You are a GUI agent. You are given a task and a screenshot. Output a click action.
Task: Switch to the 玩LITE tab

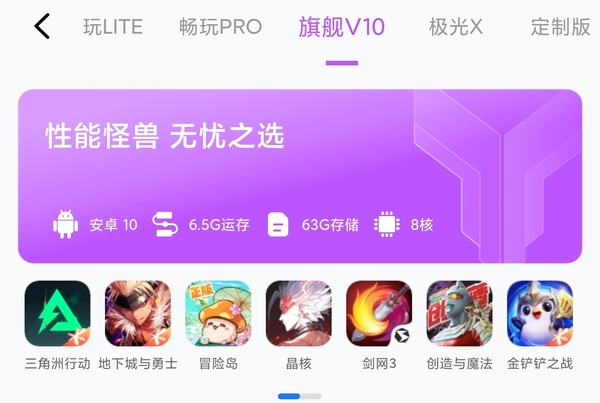pyautogui.click(x=112, y=27)
